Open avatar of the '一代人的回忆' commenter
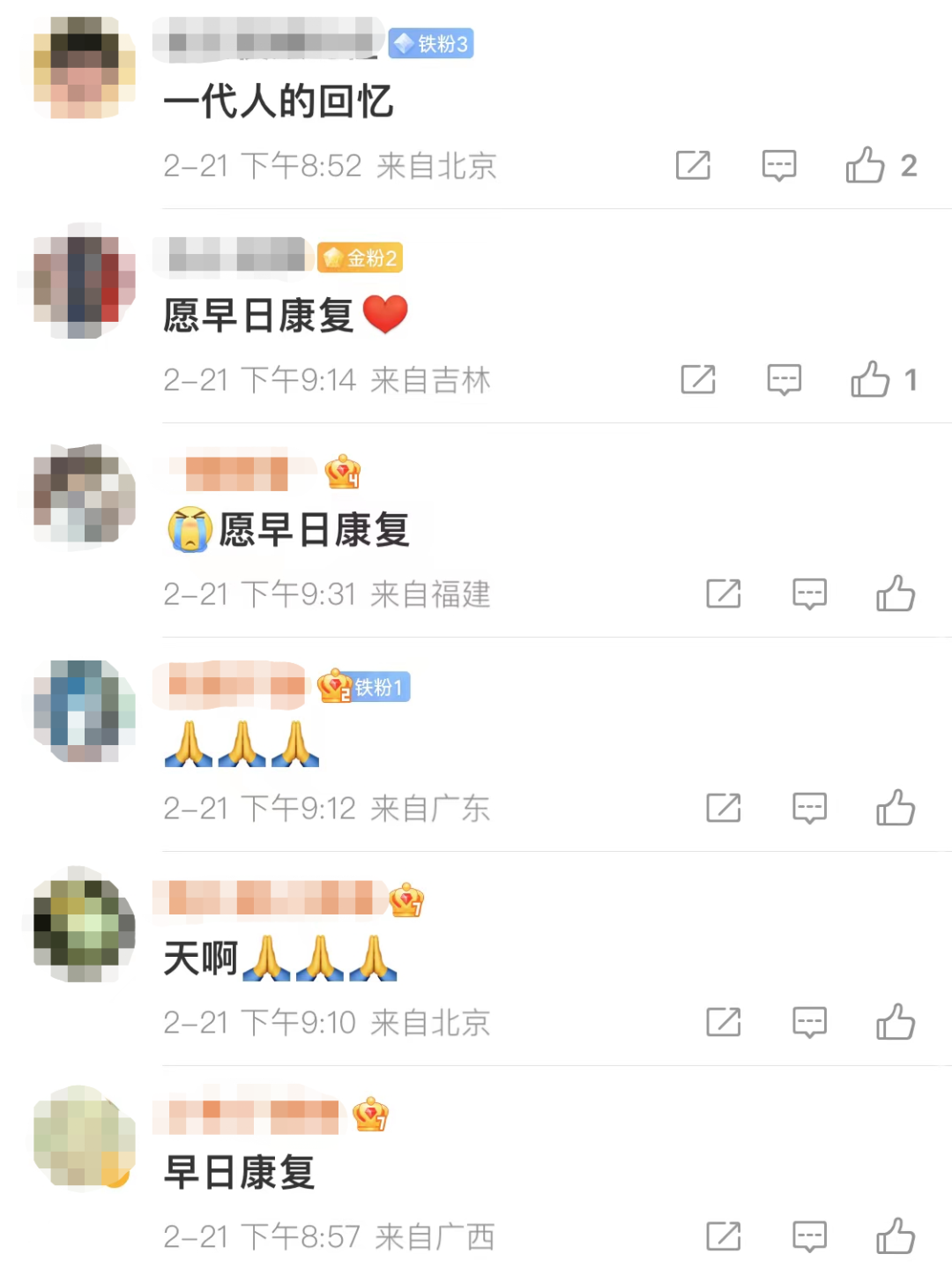 (x=84, y=67)
